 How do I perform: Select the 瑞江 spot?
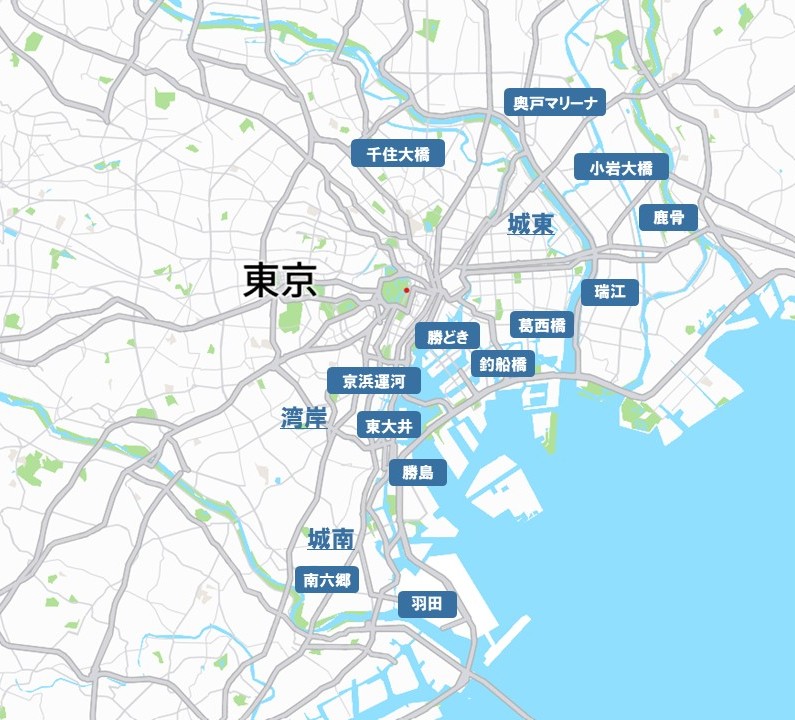tap(610, 292)
